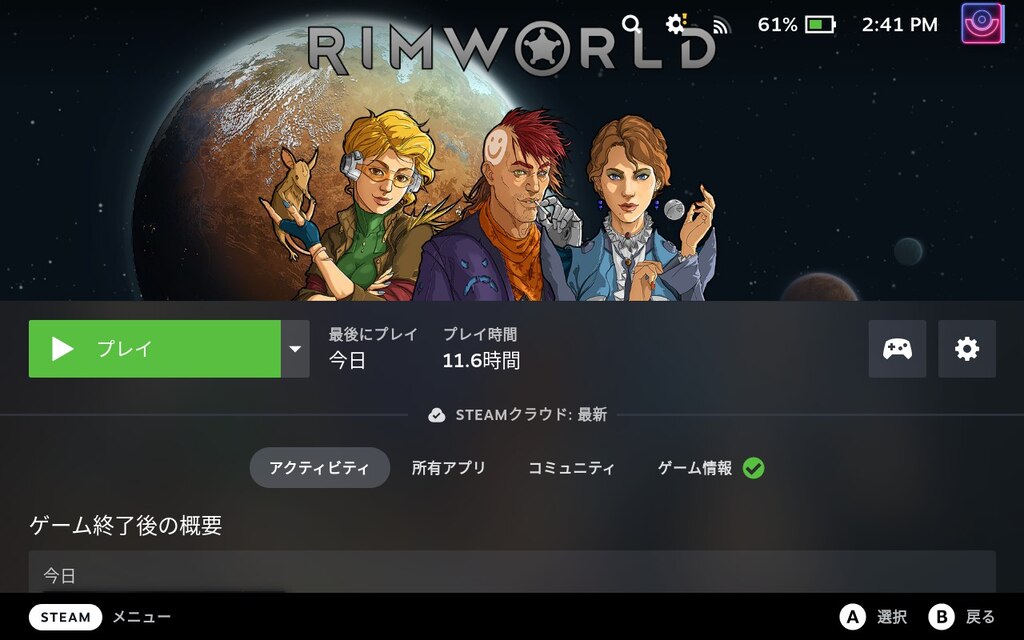The image size is (1024, 640).
Task: Tap the A 選択 select button
Action: [x=872, y=617]
